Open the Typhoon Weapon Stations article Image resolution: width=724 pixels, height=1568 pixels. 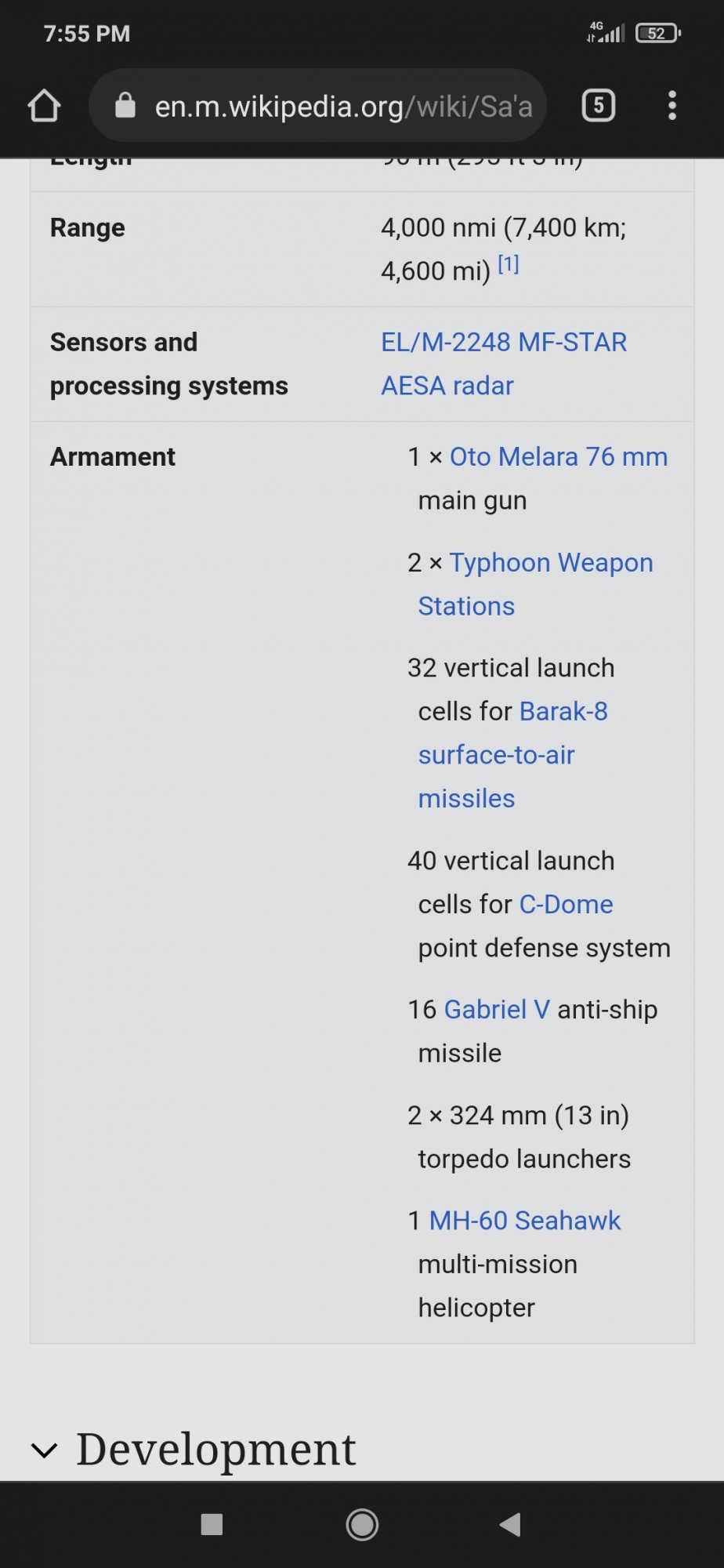tap(536, 584)
